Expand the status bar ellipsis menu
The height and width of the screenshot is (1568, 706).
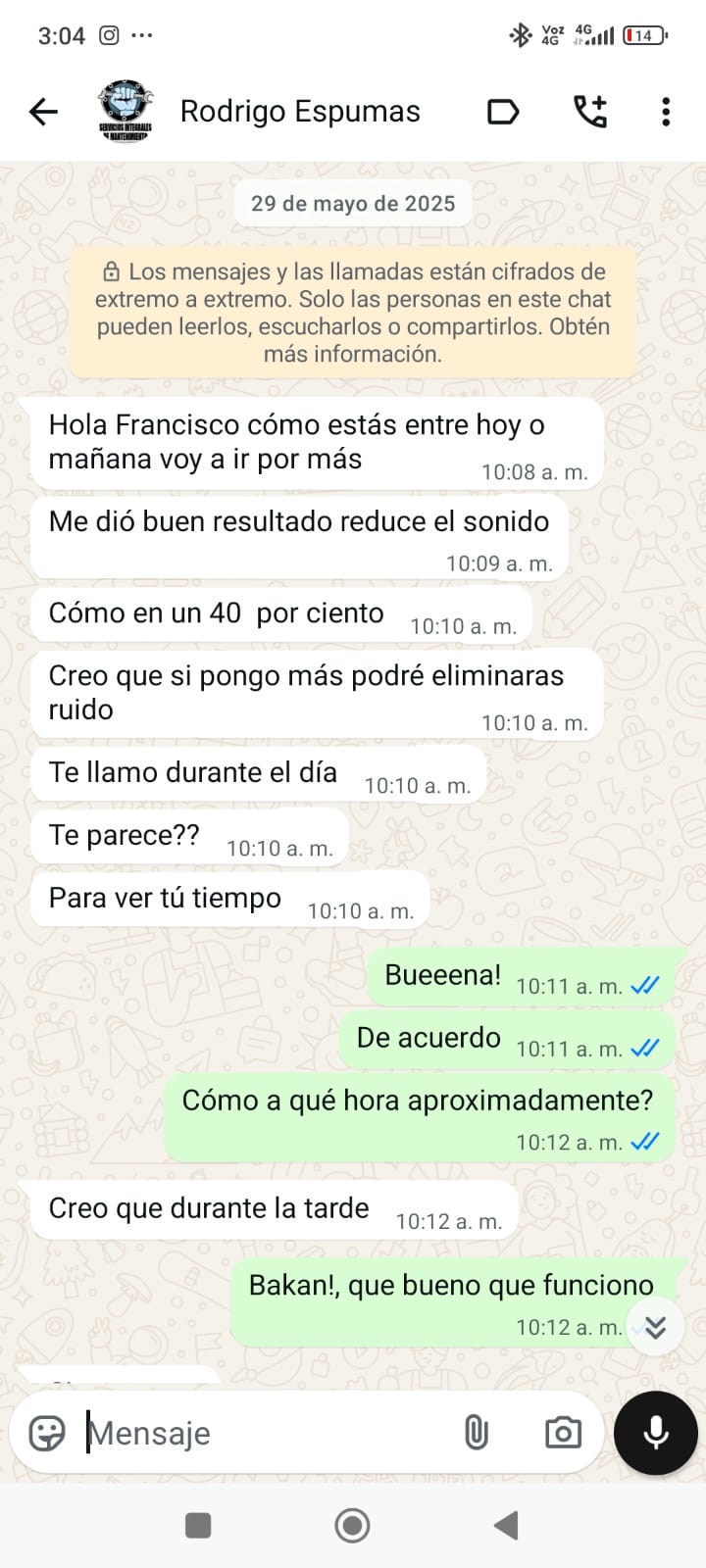click(x=143, y=34)
